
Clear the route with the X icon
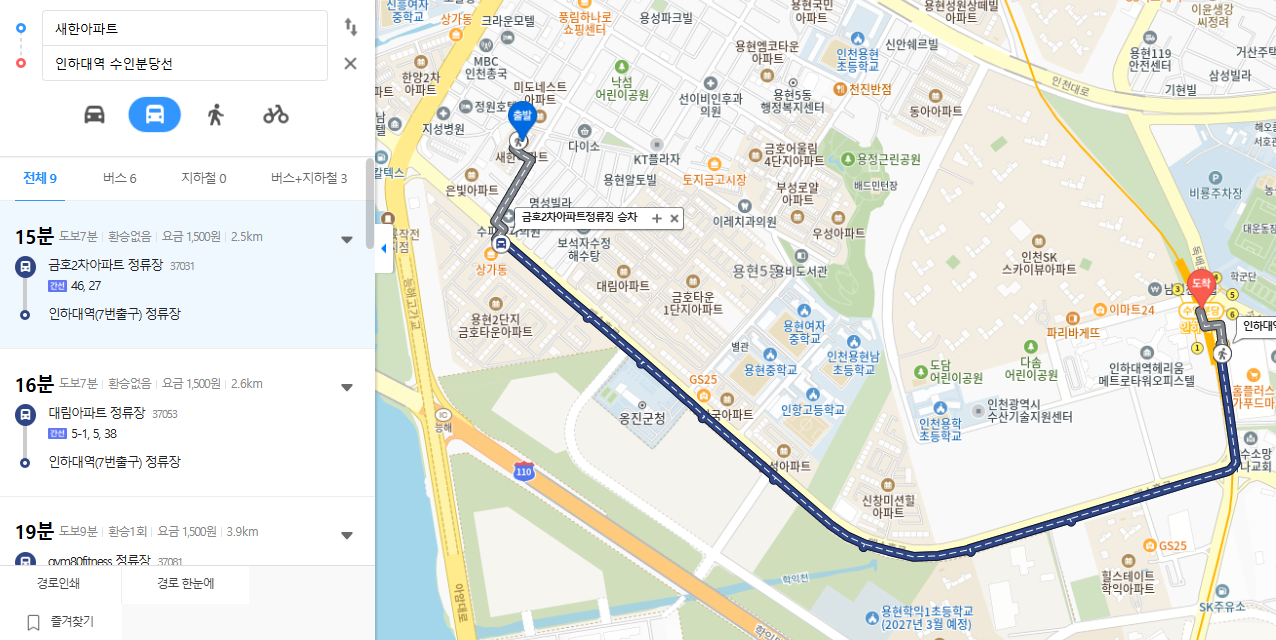pos(351,63)
